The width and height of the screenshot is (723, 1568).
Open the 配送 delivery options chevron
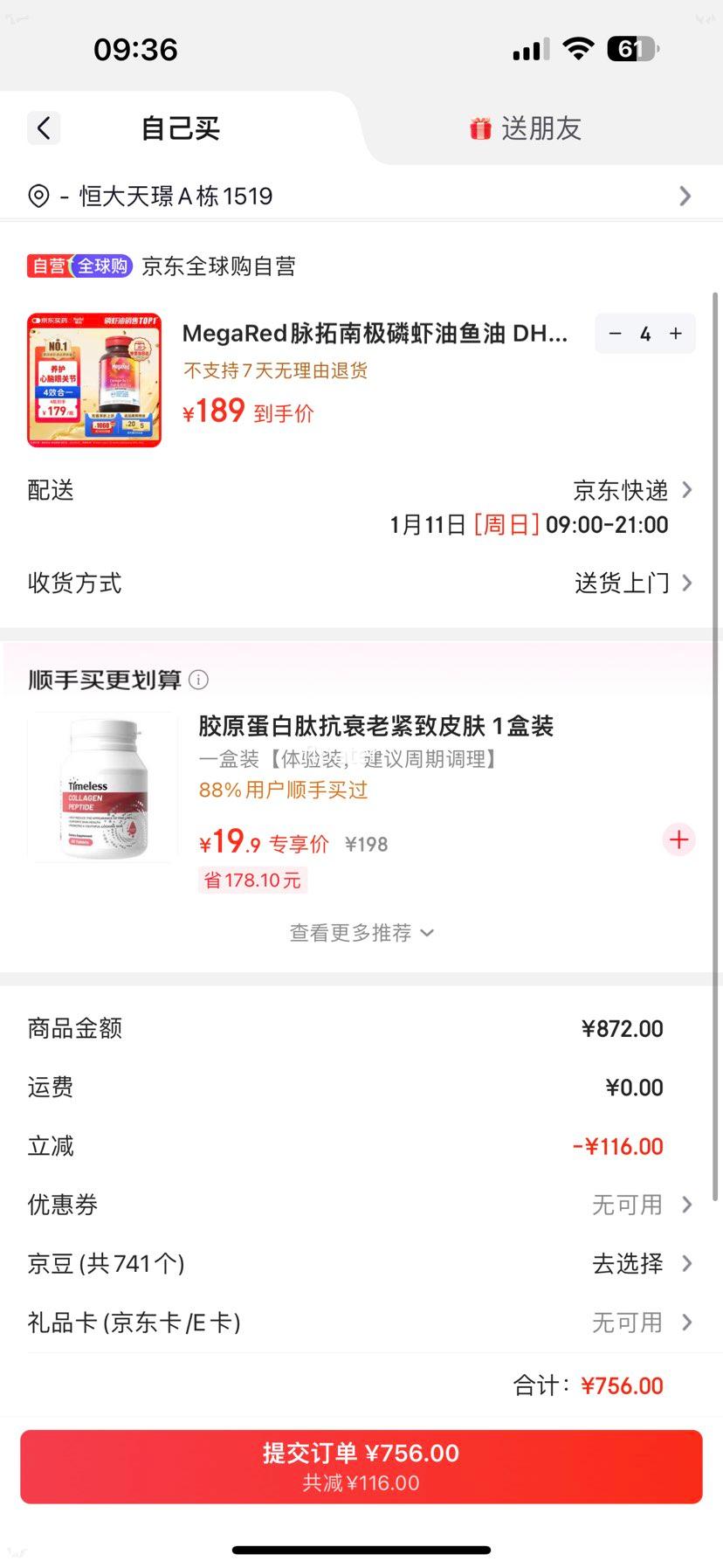(688, 490)
